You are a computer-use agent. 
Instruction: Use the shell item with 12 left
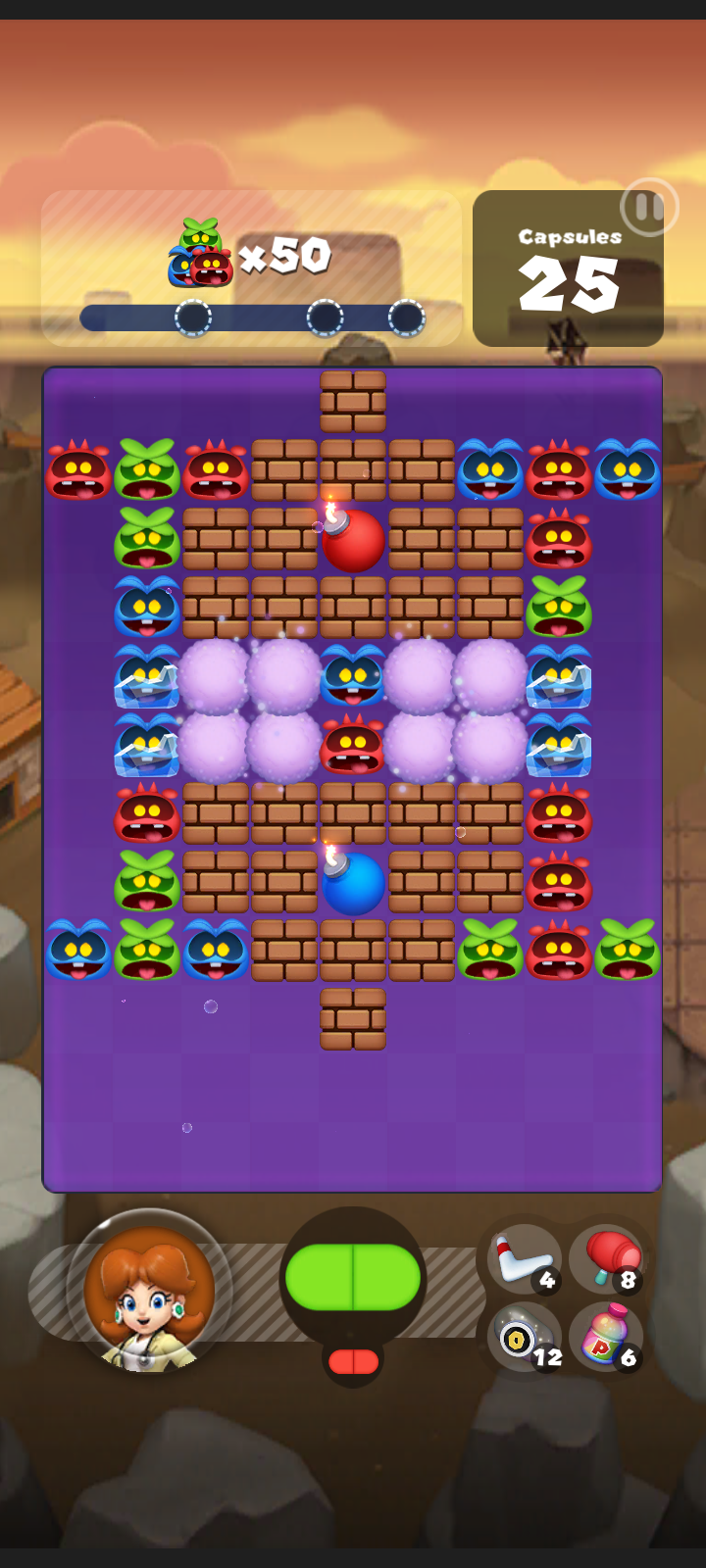524,1337
